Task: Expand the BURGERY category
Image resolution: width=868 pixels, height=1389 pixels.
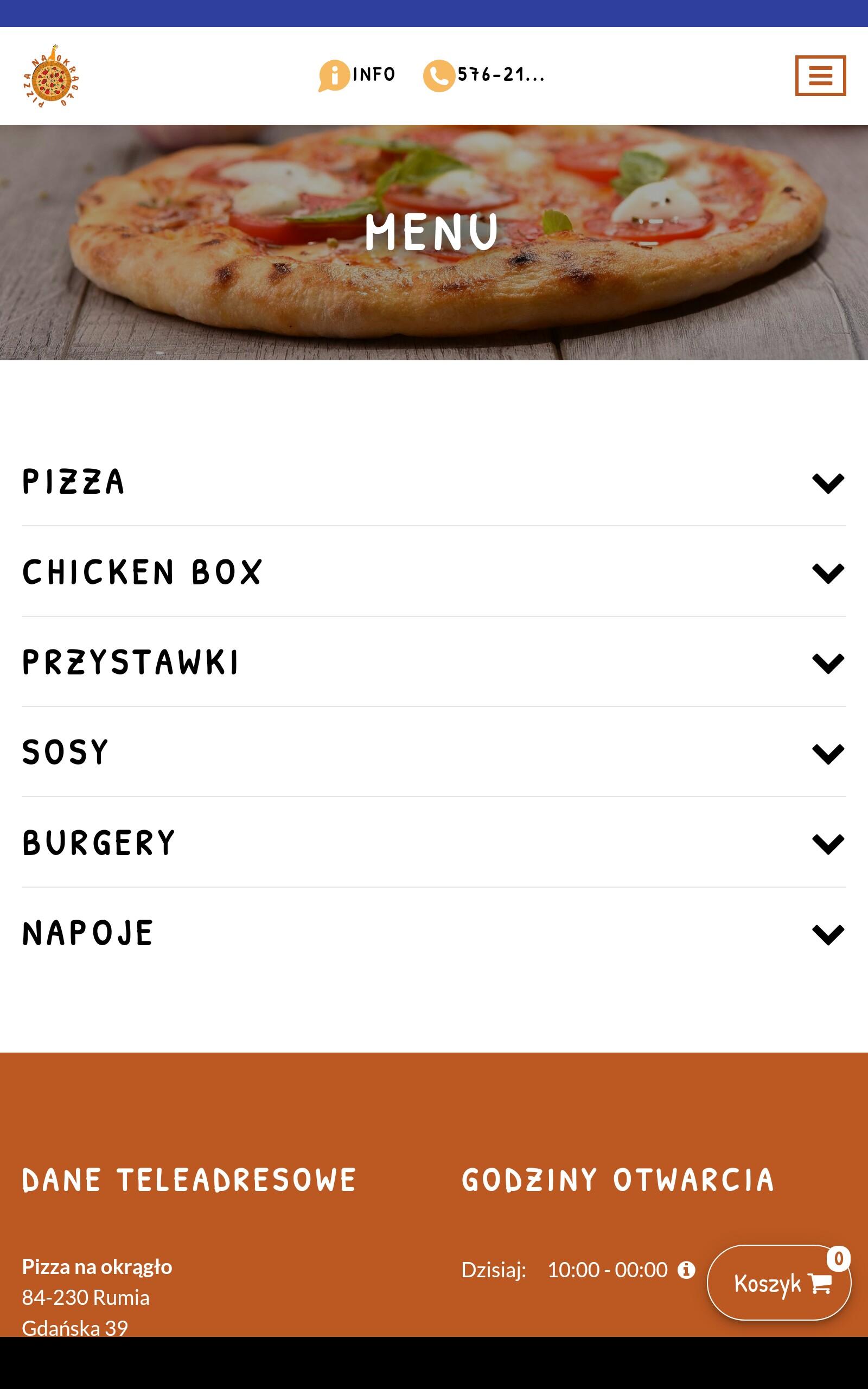Action: [434, 843]
